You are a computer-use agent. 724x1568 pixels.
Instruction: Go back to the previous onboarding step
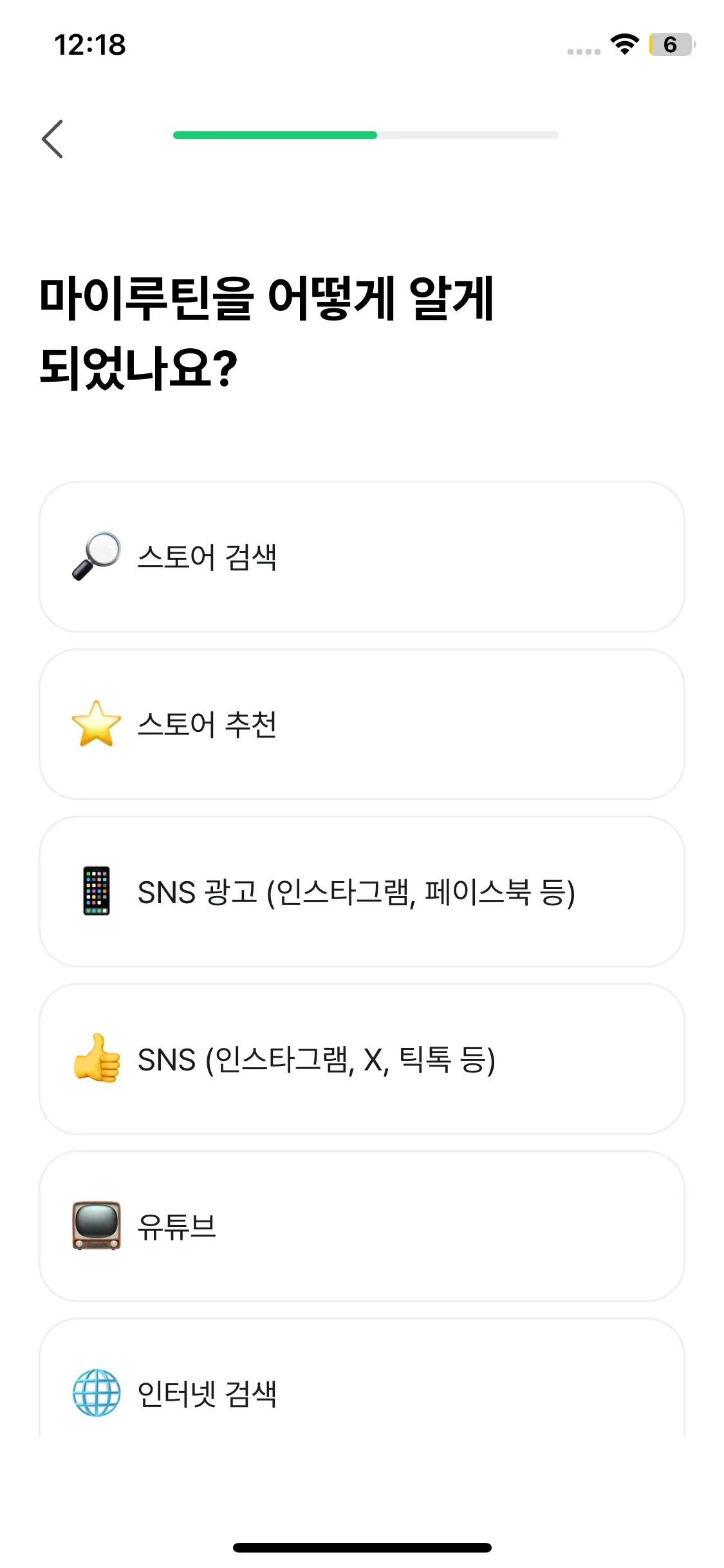(52, 138)
